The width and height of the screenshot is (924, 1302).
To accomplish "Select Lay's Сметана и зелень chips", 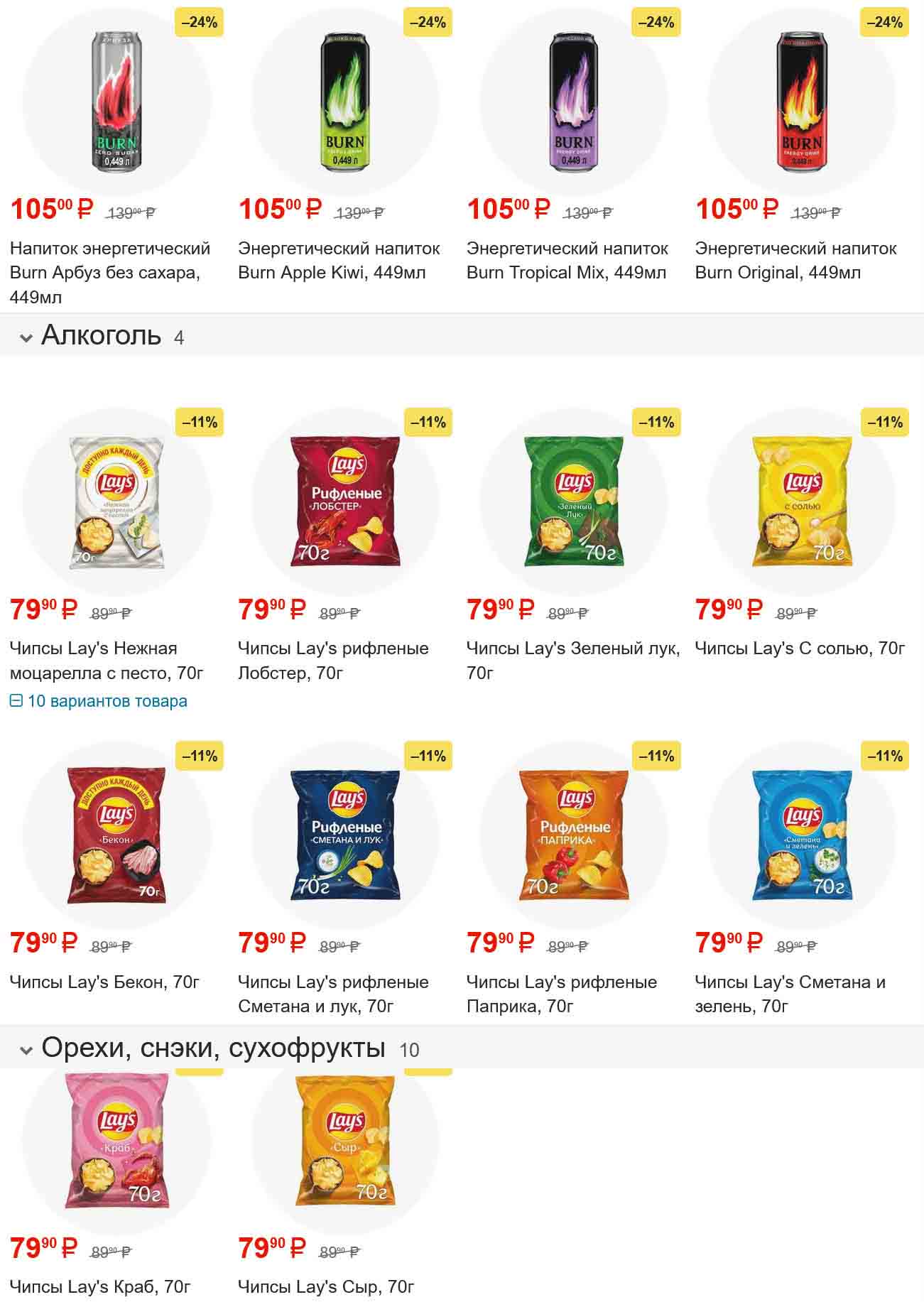I will tap(790, 994).
